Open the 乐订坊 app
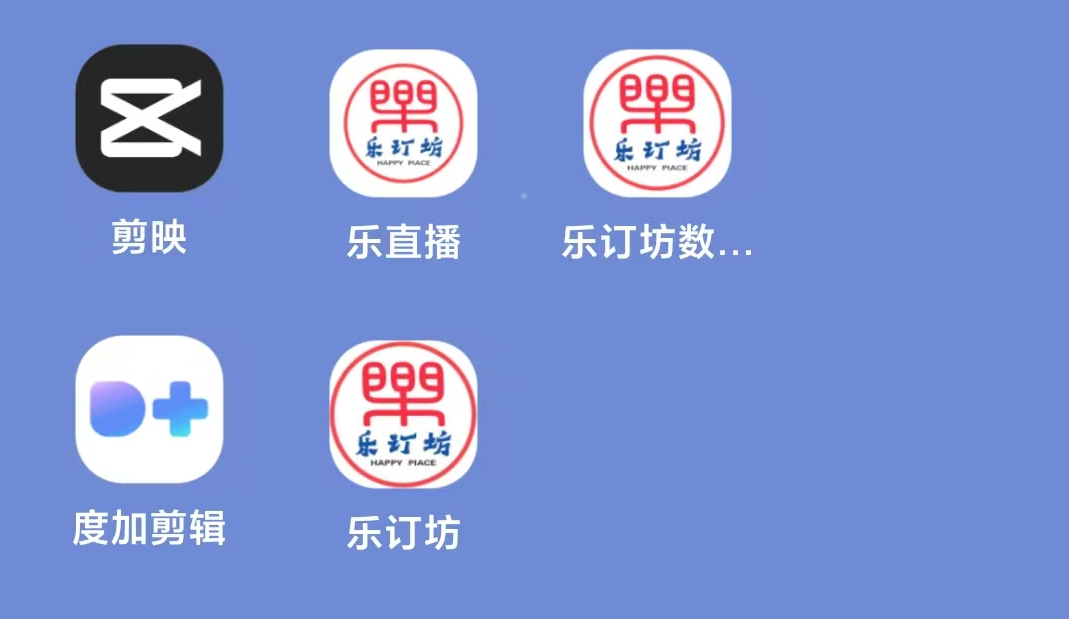 coord(403,414)
